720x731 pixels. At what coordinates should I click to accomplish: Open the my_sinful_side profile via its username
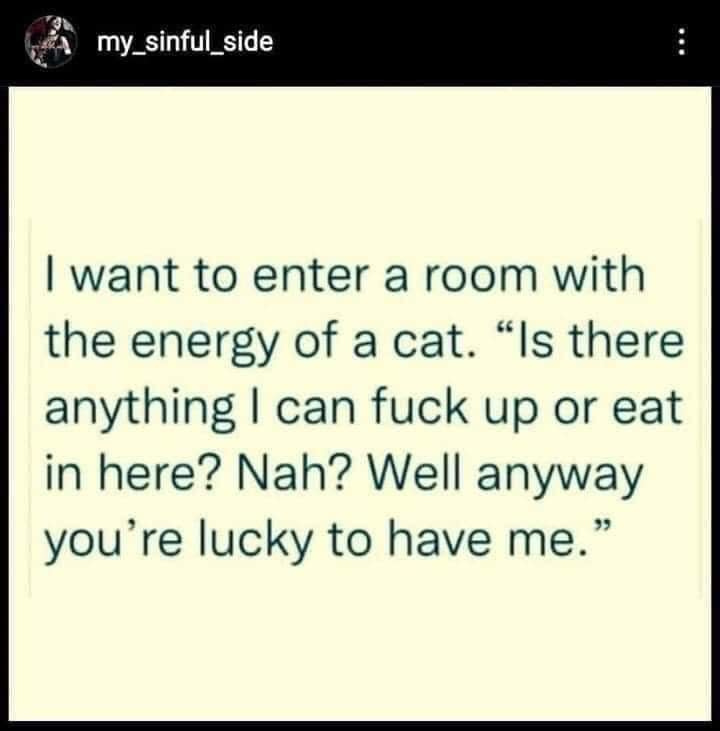(185, 42)
